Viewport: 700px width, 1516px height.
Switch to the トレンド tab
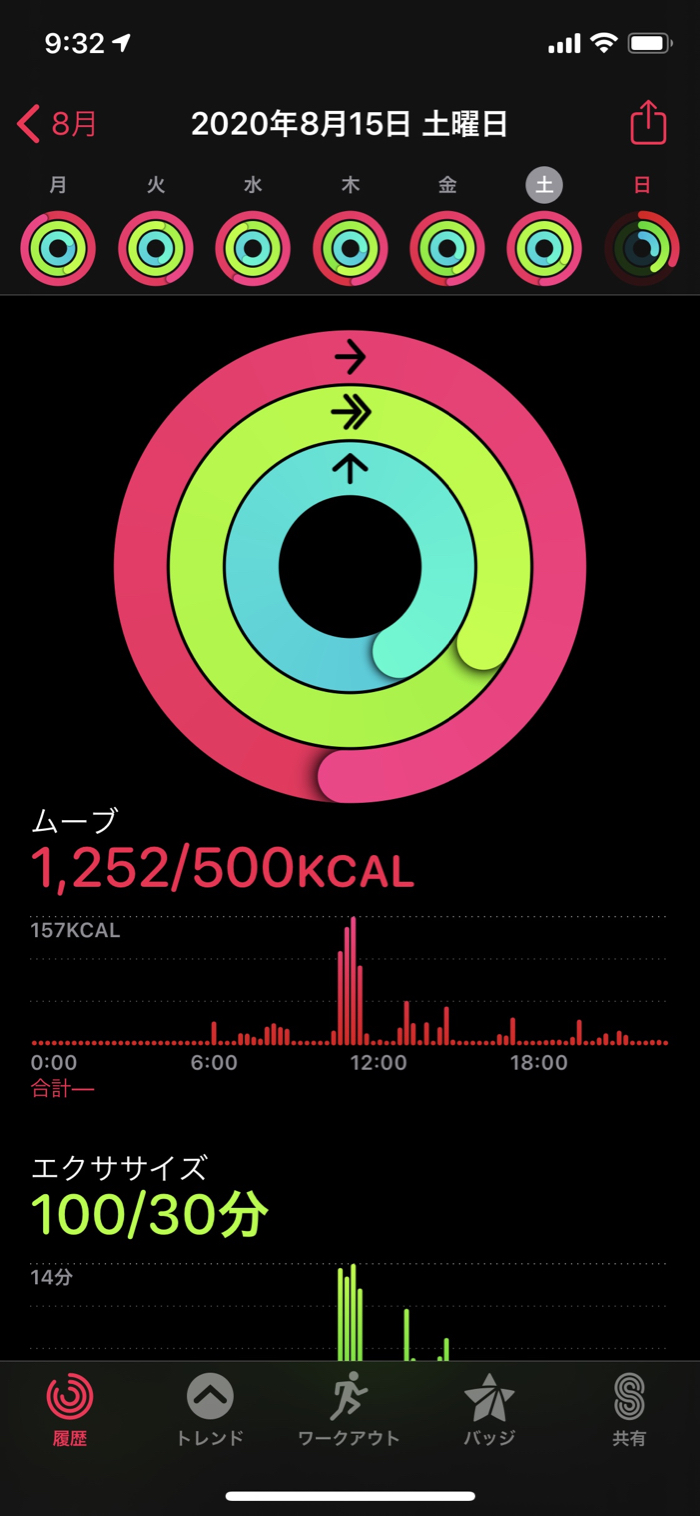210,1410
